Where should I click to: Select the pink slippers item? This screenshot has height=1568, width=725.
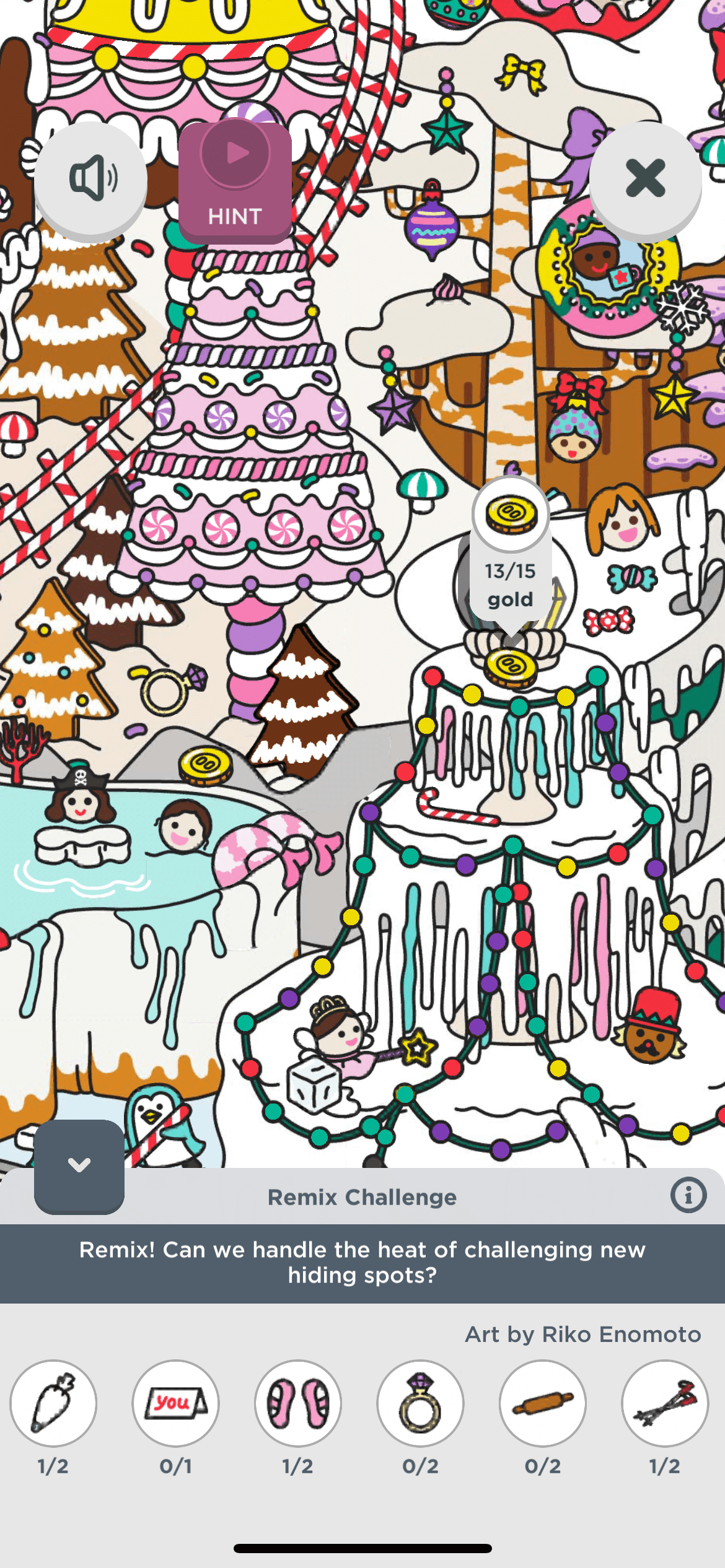pyautogui.click(x=297, y=1403)
